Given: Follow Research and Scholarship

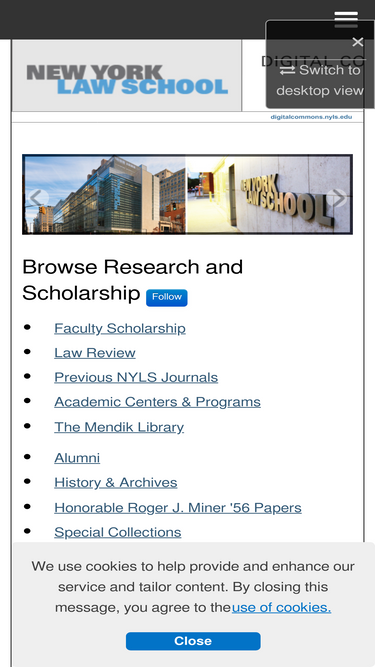Looking at the screenshot, I should [x=167, y=297].
